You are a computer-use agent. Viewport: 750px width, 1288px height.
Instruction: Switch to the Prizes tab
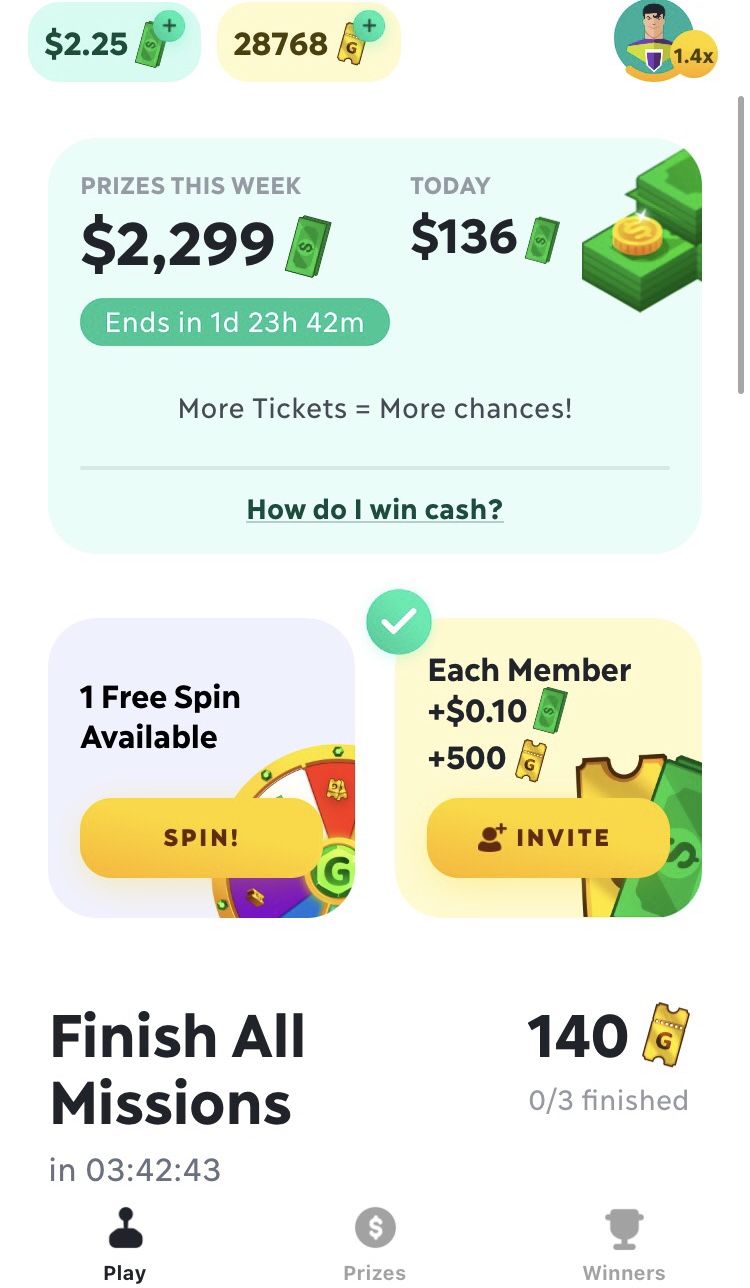pos(374,1244)
